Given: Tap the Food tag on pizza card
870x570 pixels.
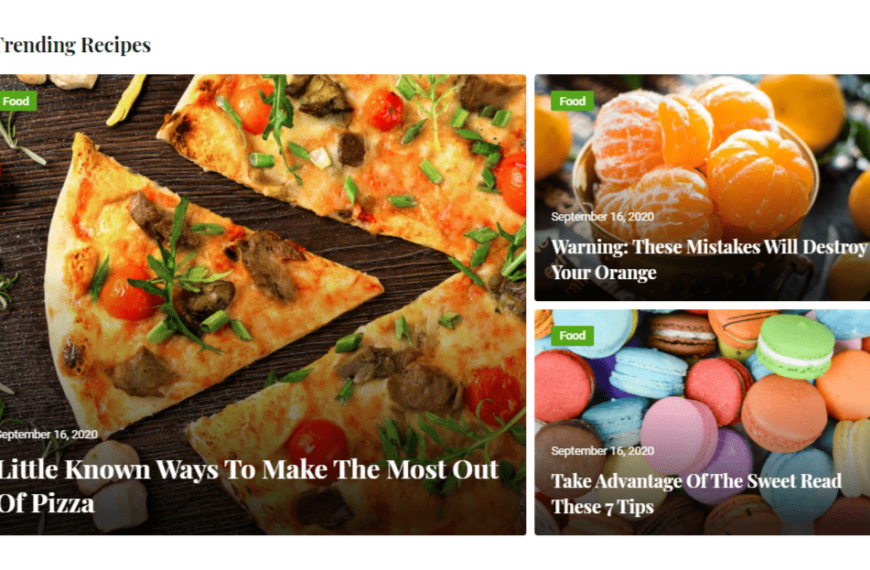Looking at the screenshot, I should [15, 101].
